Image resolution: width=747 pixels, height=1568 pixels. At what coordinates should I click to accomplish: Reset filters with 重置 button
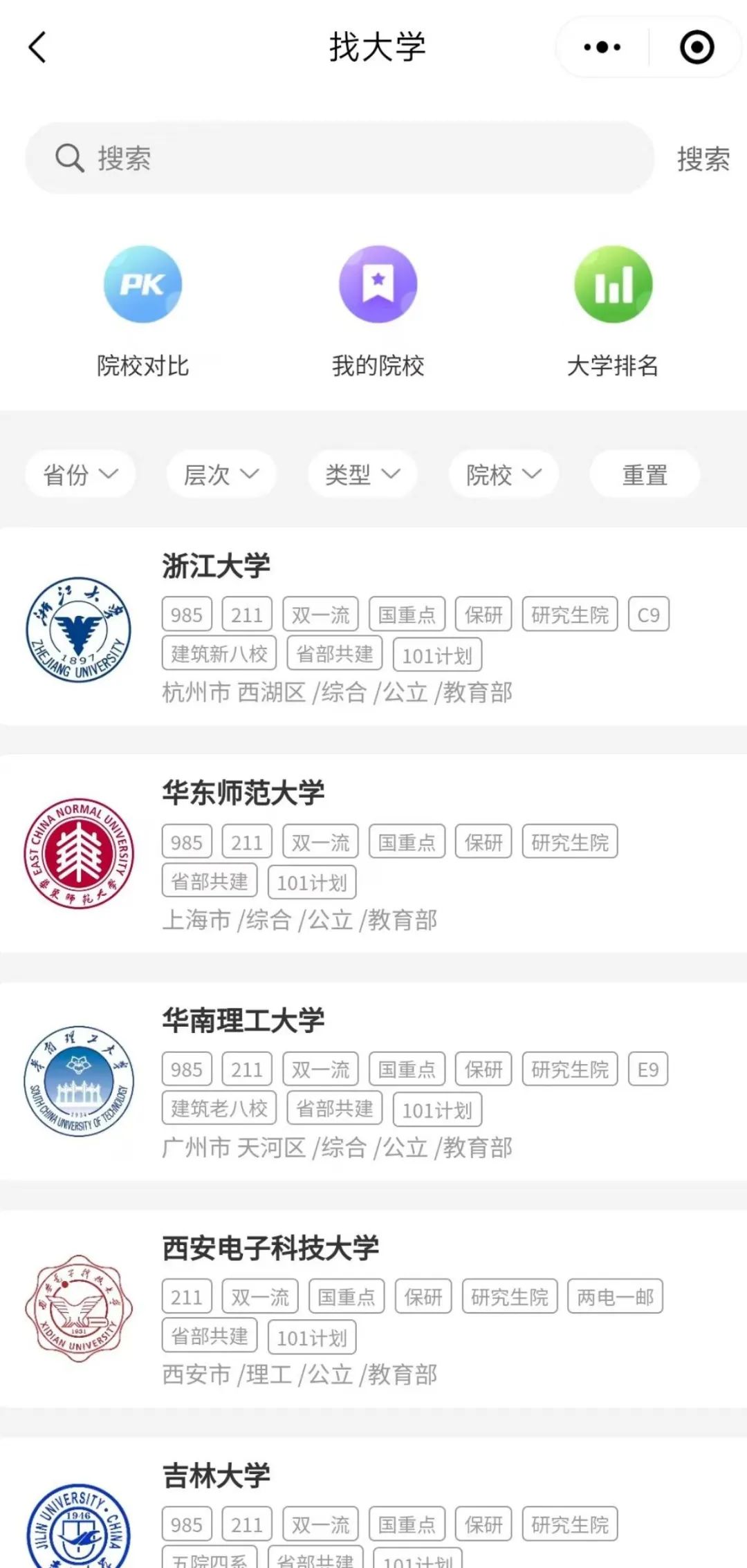tap(645, 474)
